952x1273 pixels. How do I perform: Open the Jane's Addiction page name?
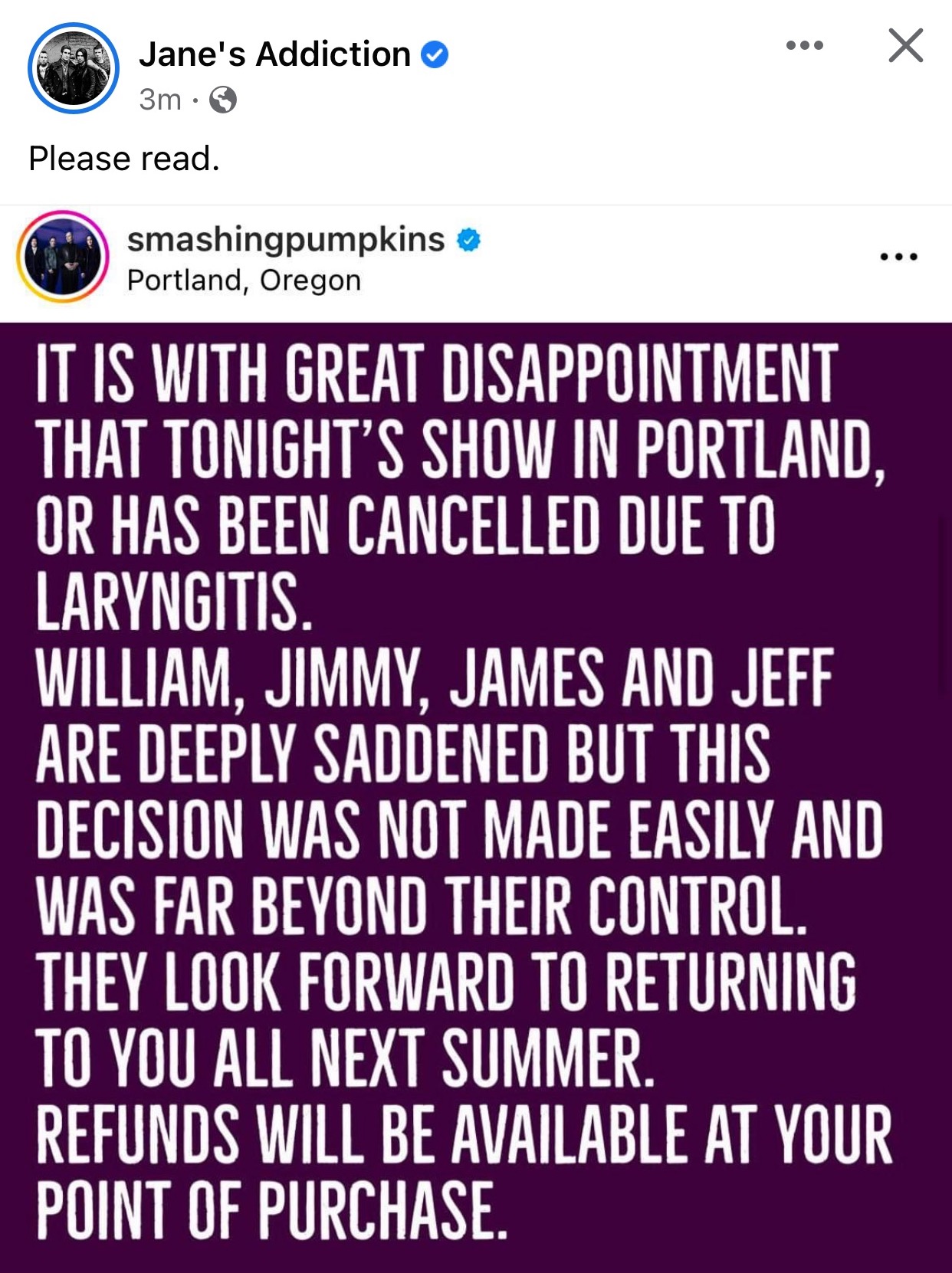[x=274, y=54]
